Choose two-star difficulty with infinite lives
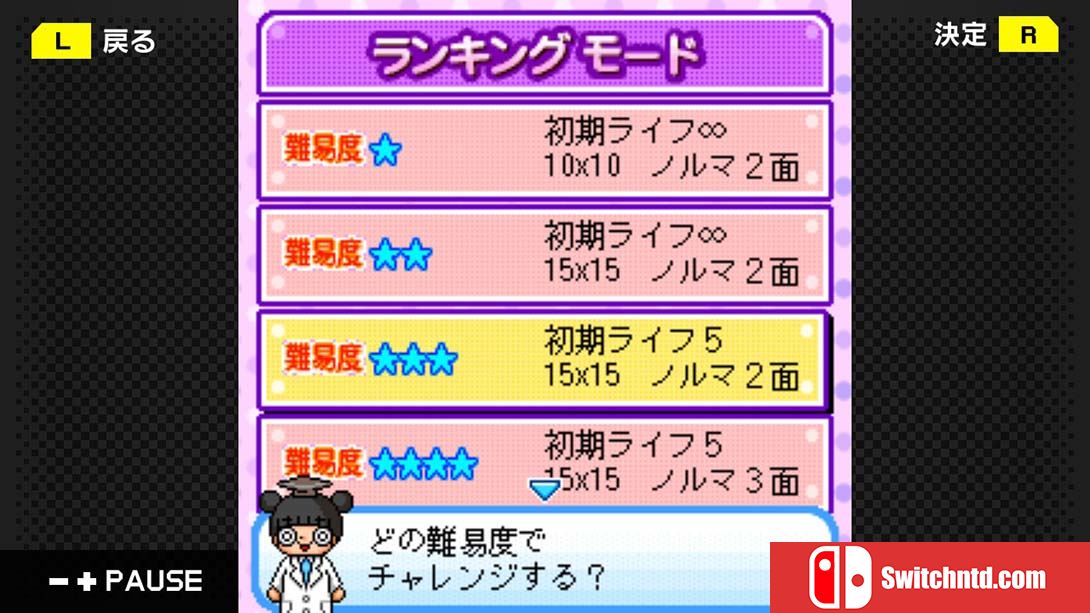 [x=544, y=255]
